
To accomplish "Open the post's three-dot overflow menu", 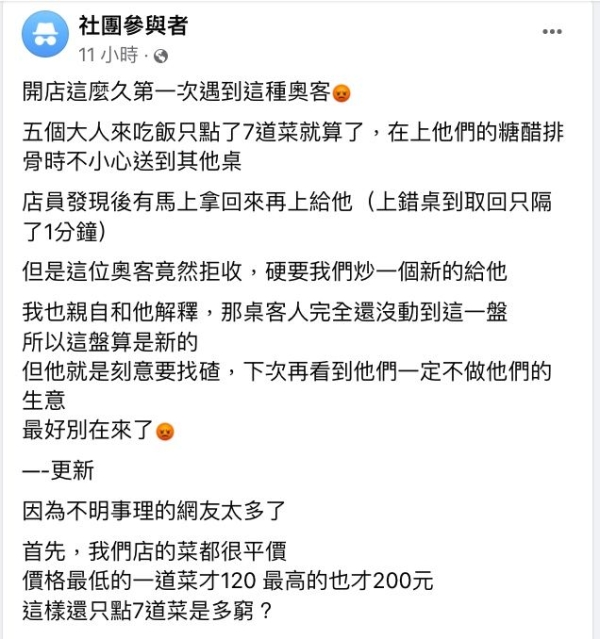I will 552,32.
